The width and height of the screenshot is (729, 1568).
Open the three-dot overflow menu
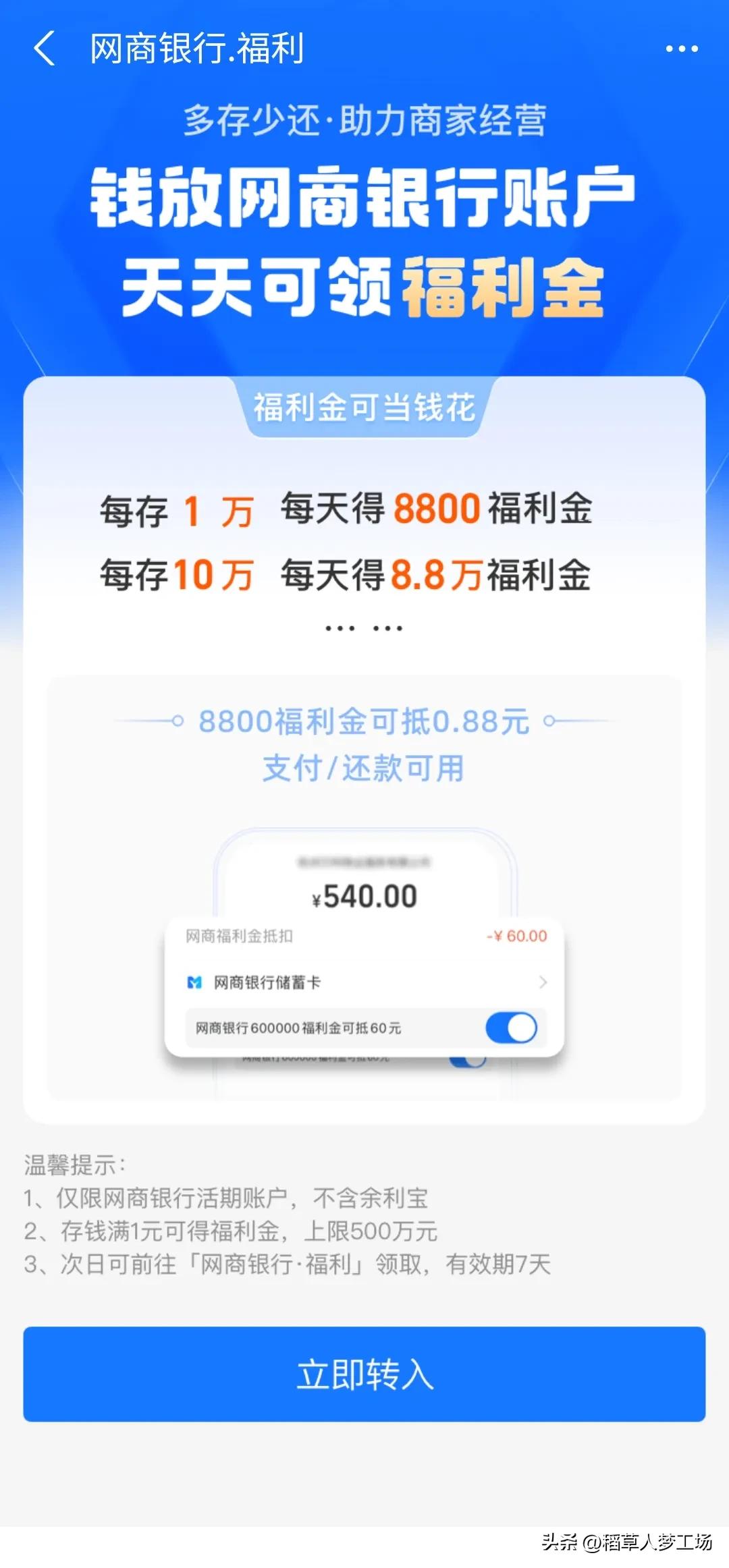(x=682, y=49)
